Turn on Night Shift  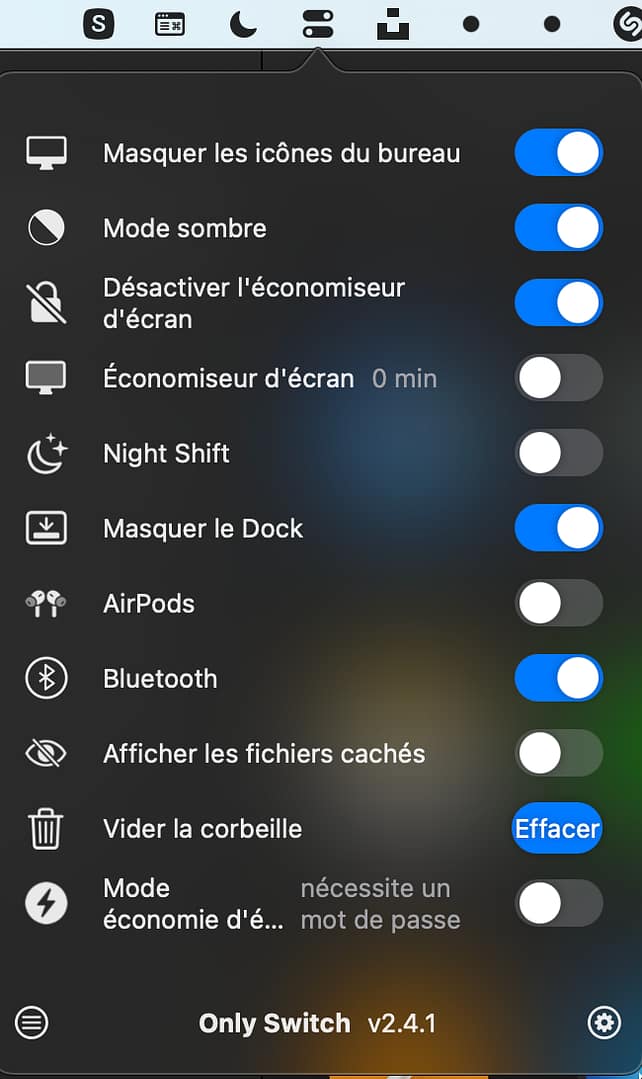pyautogui.click(x=558, y=453)
